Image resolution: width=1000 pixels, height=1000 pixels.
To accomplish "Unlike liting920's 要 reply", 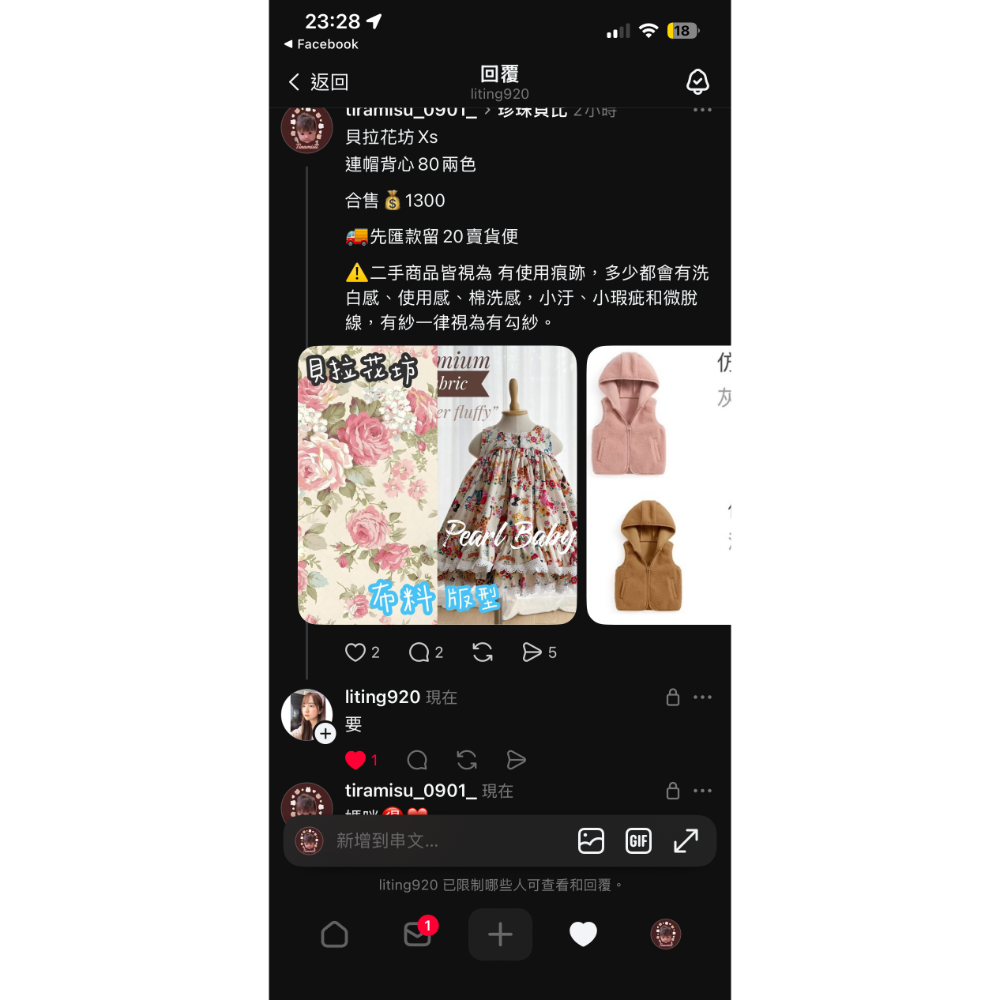I will coord(355,760).
